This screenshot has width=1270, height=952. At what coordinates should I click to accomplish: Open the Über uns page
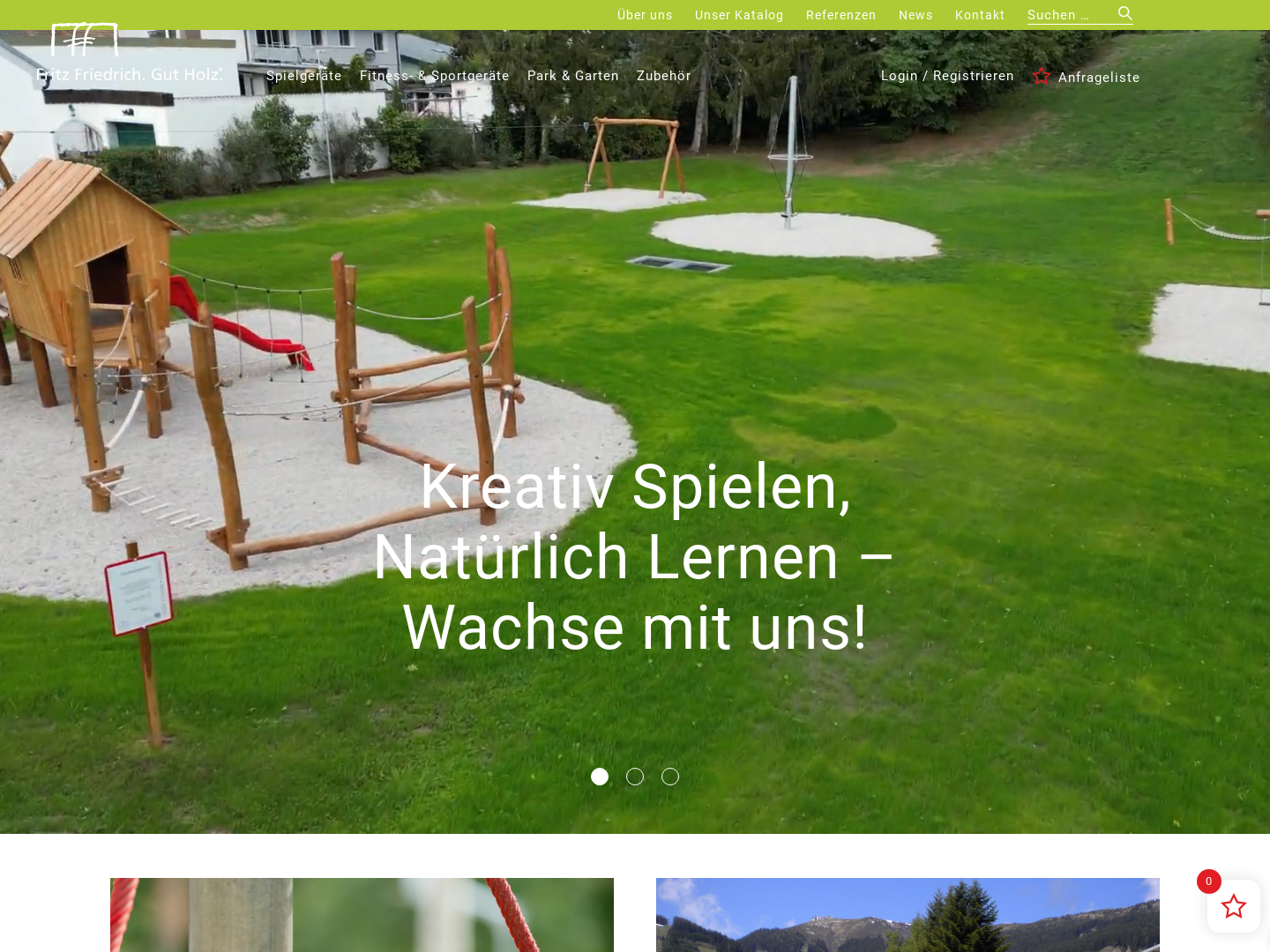tap(645, 15)
